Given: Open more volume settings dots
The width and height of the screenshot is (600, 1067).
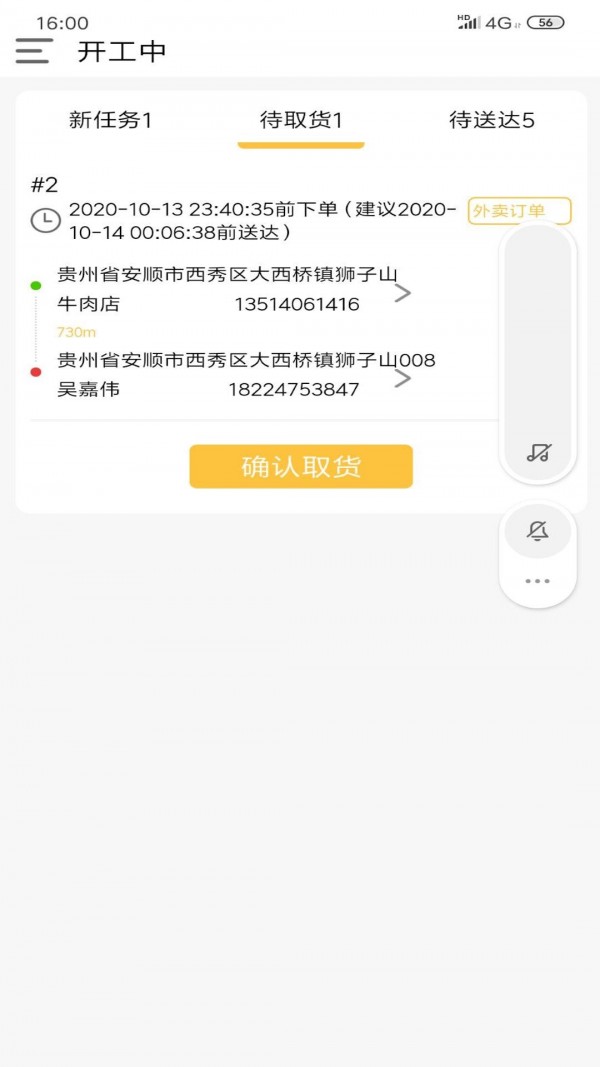Looking at the screenshot, I should pyautogui.click(x=538, y=581).
